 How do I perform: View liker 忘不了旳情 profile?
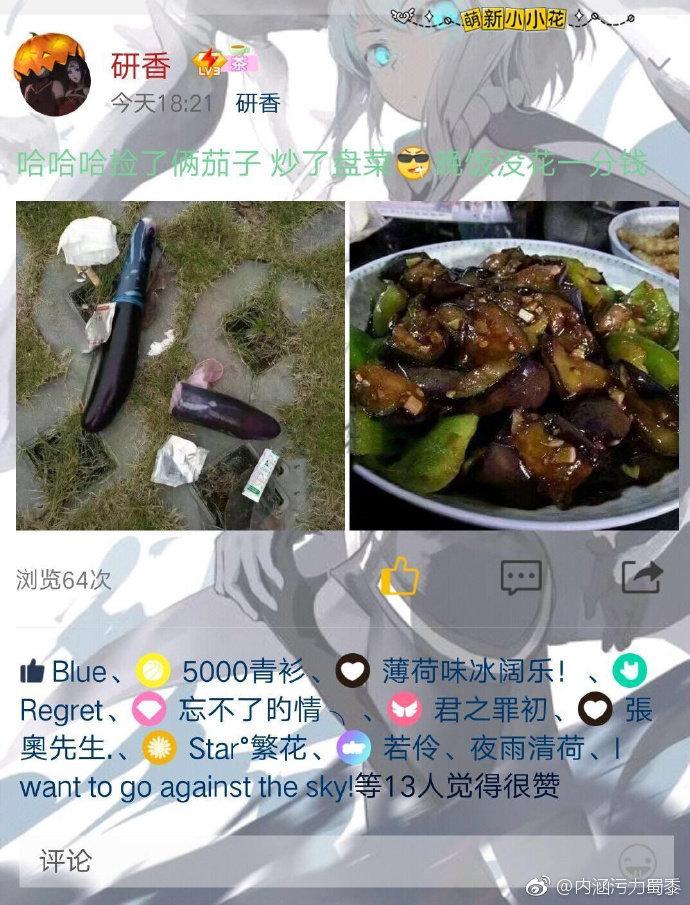click(250, 710)
